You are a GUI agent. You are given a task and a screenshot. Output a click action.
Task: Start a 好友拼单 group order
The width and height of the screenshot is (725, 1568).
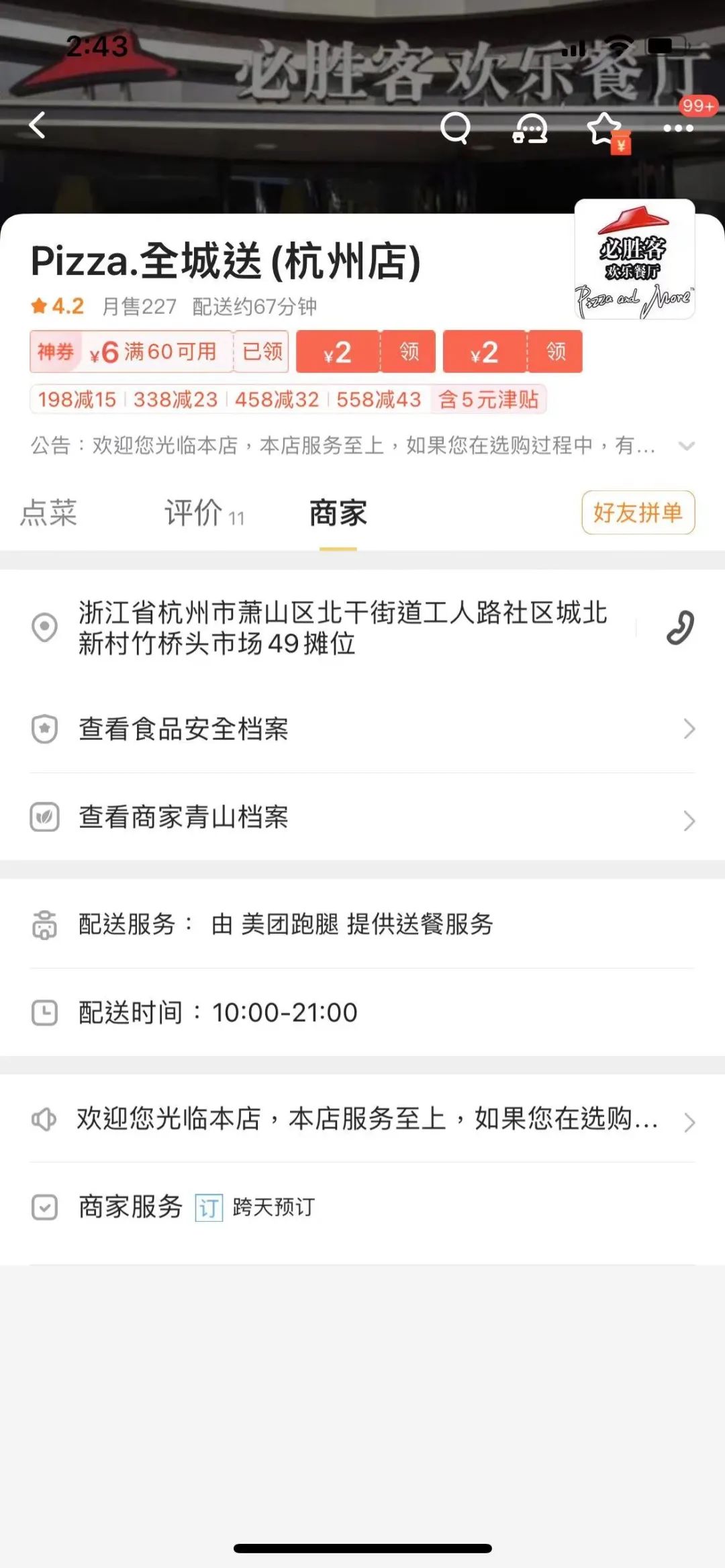click(637, 513)
